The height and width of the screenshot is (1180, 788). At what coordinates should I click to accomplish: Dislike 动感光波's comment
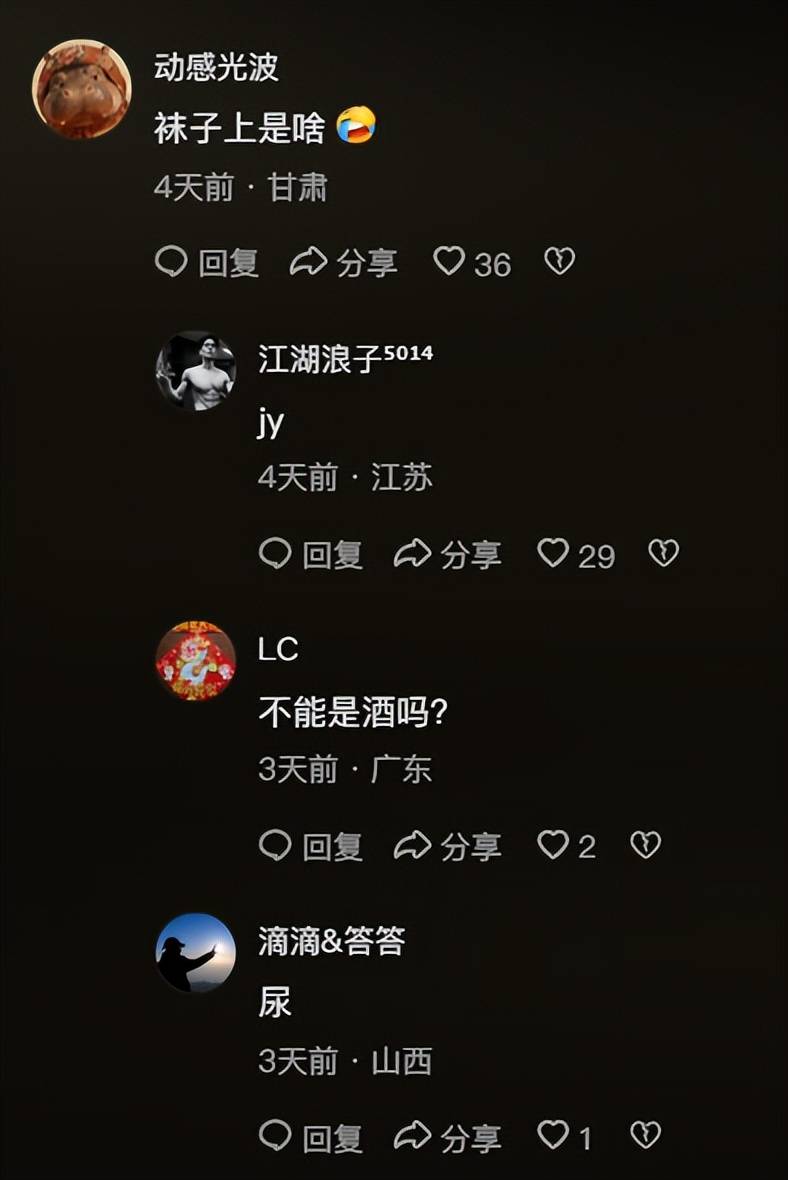point(559,262)
